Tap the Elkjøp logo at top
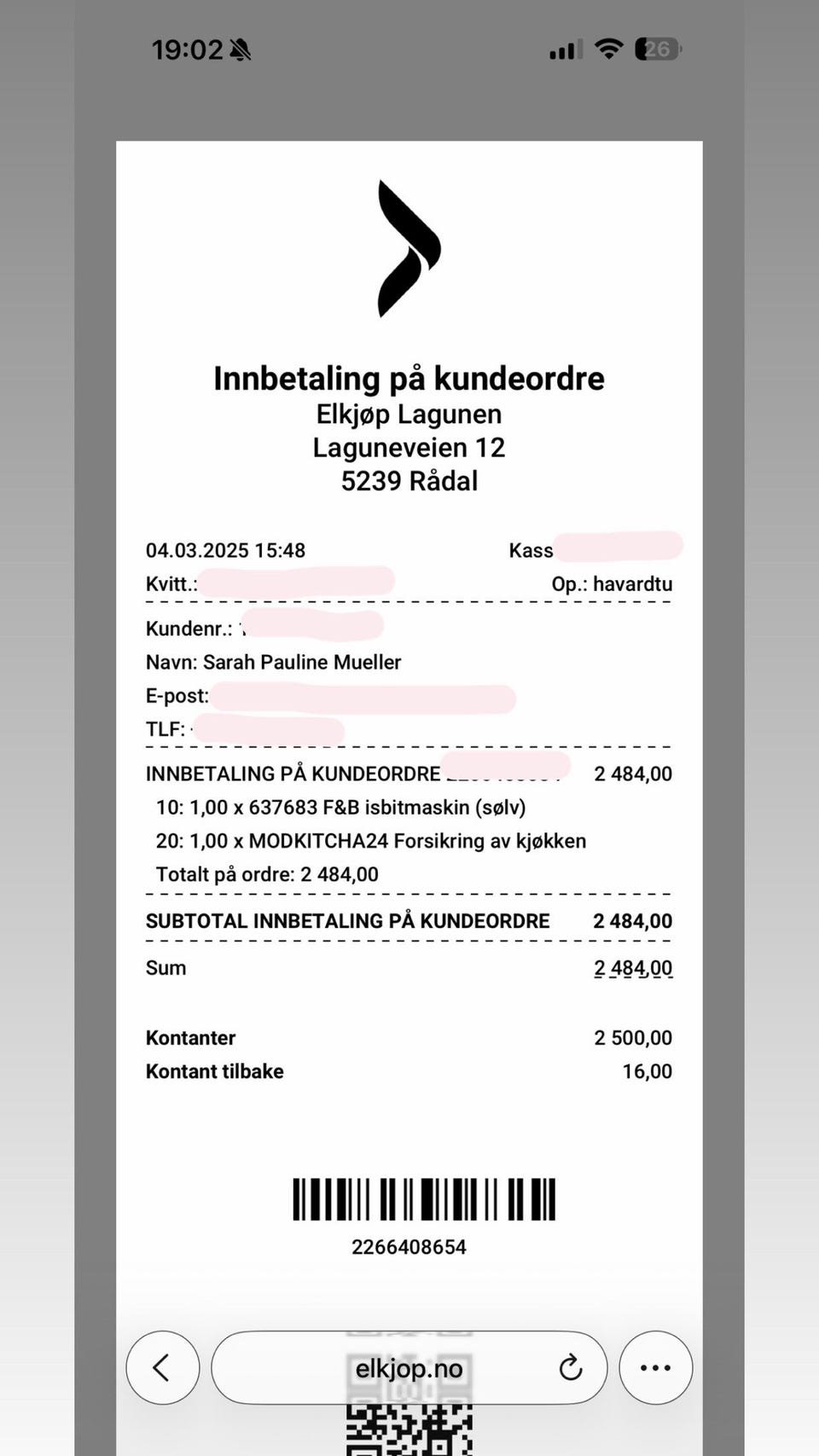The image size is (819, 1456). point(408,247)
